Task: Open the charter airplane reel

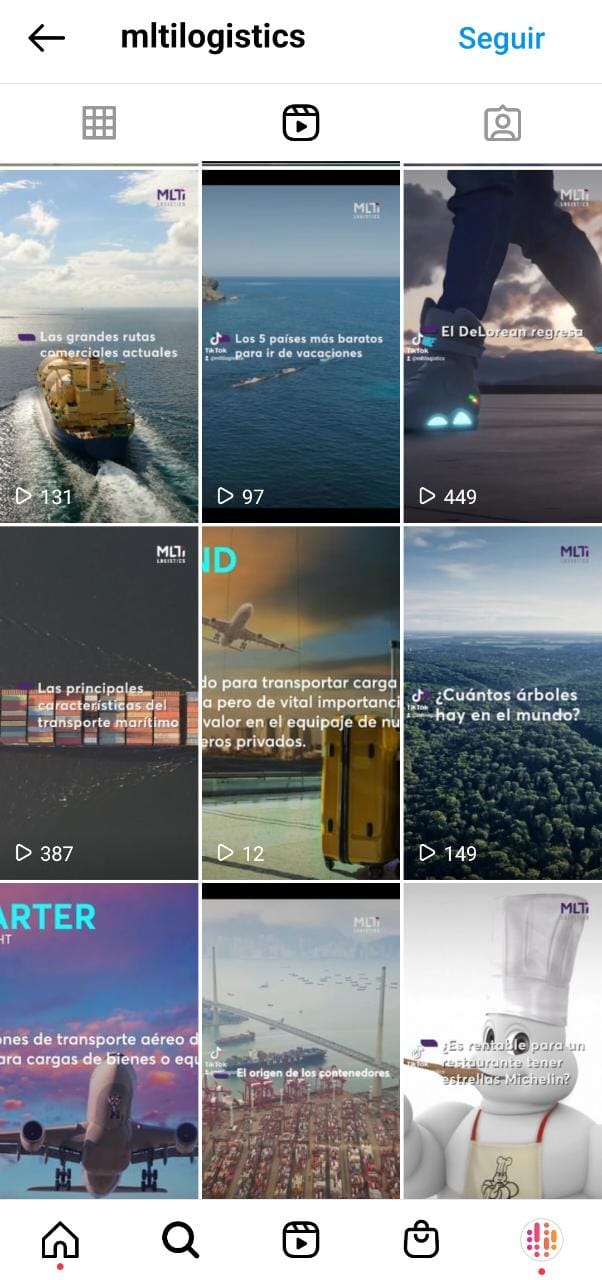Action: [99, 1040]
